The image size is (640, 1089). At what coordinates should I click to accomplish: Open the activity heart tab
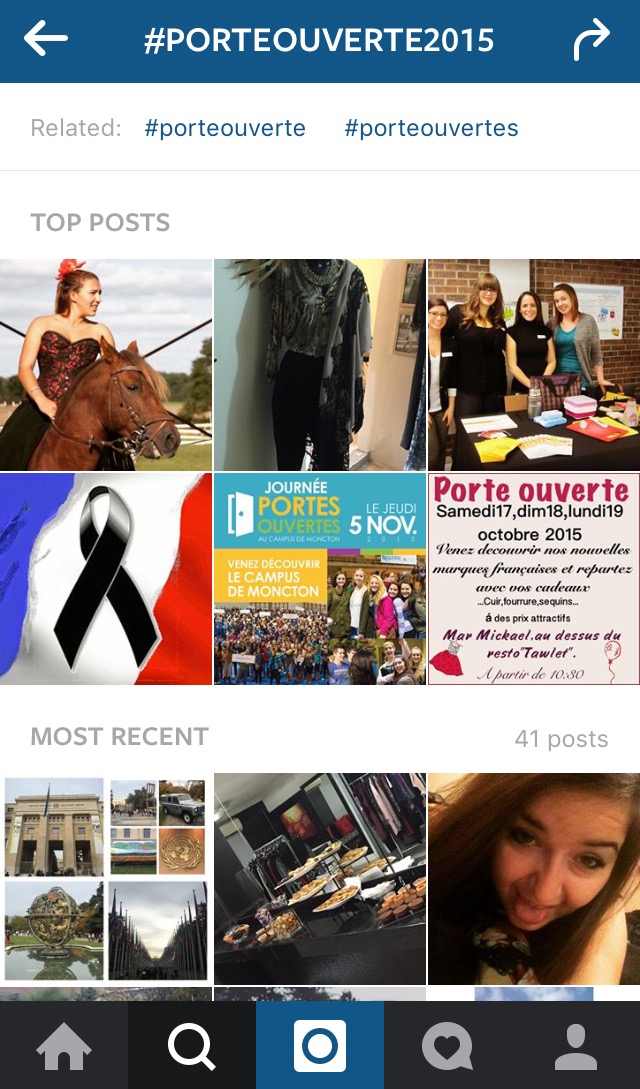(447, 1046)
